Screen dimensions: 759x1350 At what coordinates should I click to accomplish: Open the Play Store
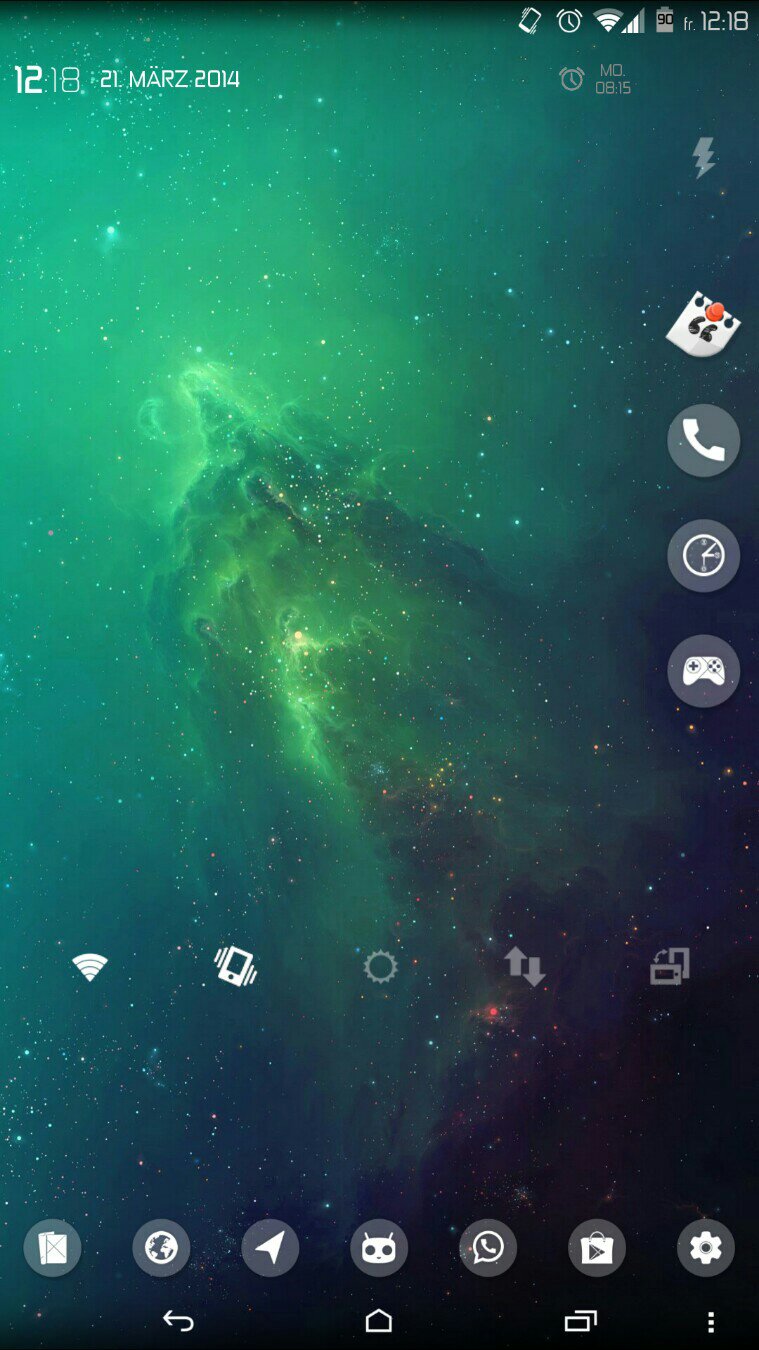[597, 1248]
